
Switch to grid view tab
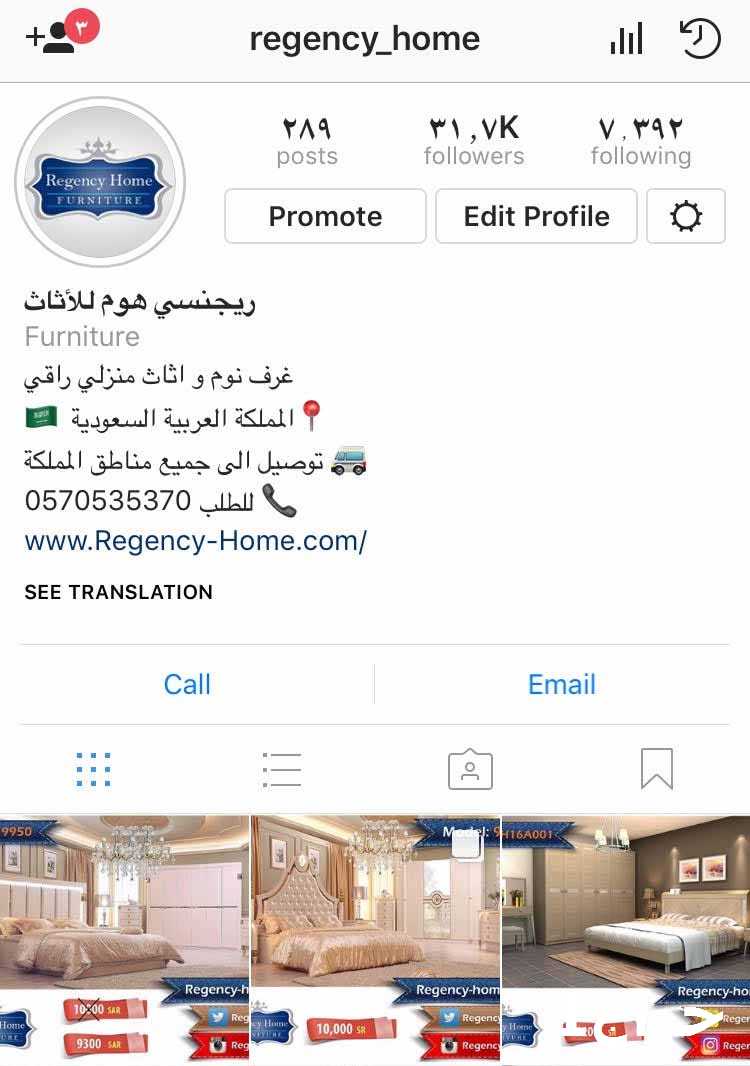click(x=93, y=769)
